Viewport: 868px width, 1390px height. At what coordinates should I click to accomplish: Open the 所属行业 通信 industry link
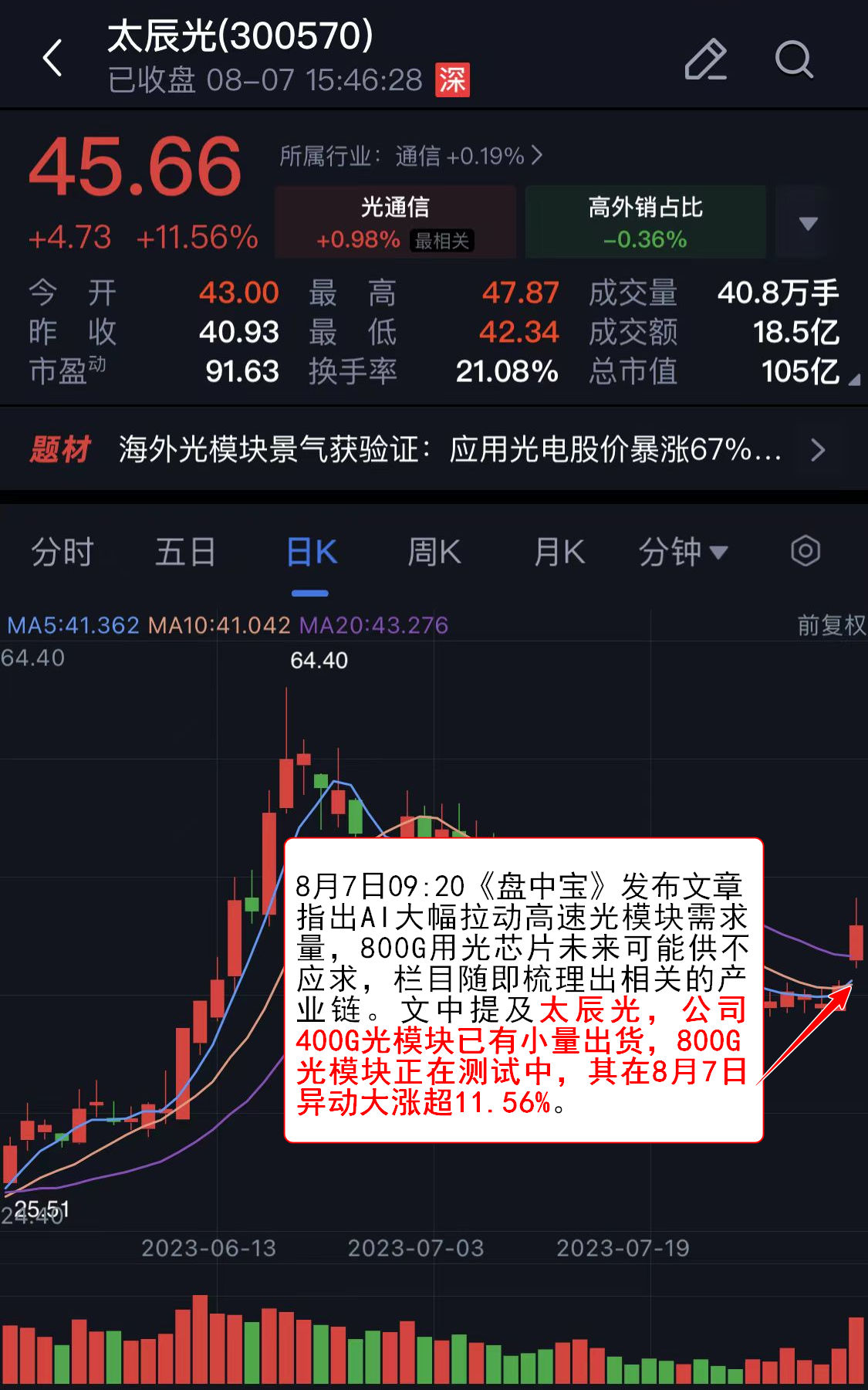coord(410,157)
